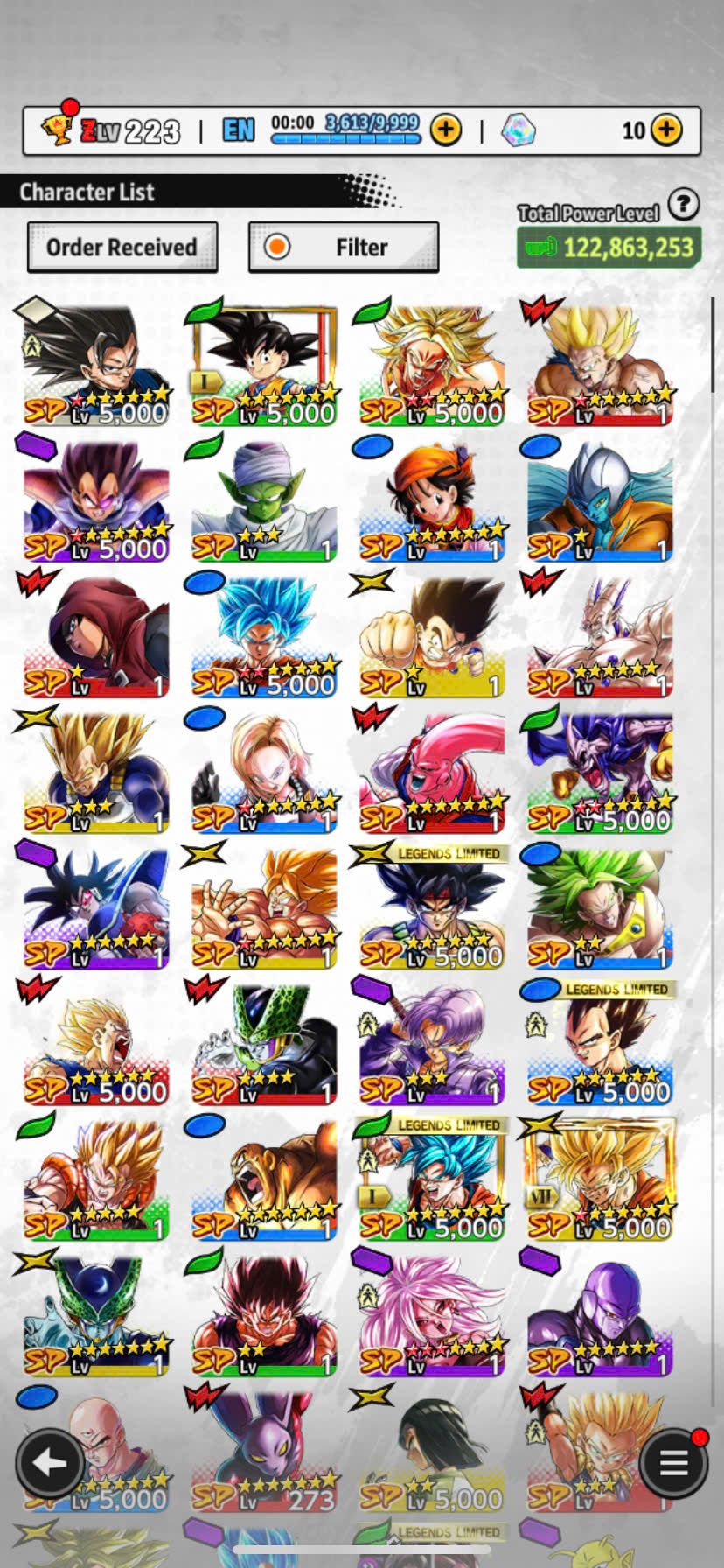This screenshot has width=724, height=1568.
Task: Open the Legends Limited Bardock card
Action: 432,908
